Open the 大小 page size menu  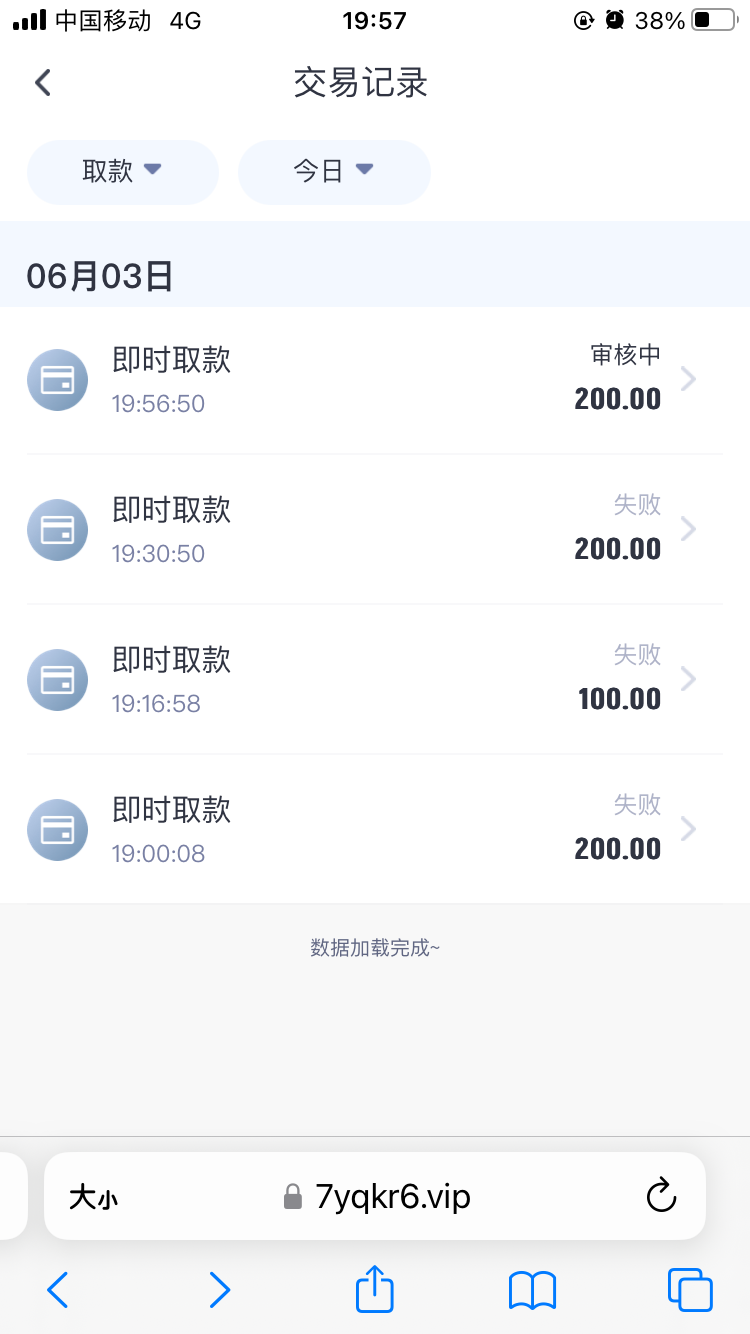pyautogui.click(x=93, y=1196)
